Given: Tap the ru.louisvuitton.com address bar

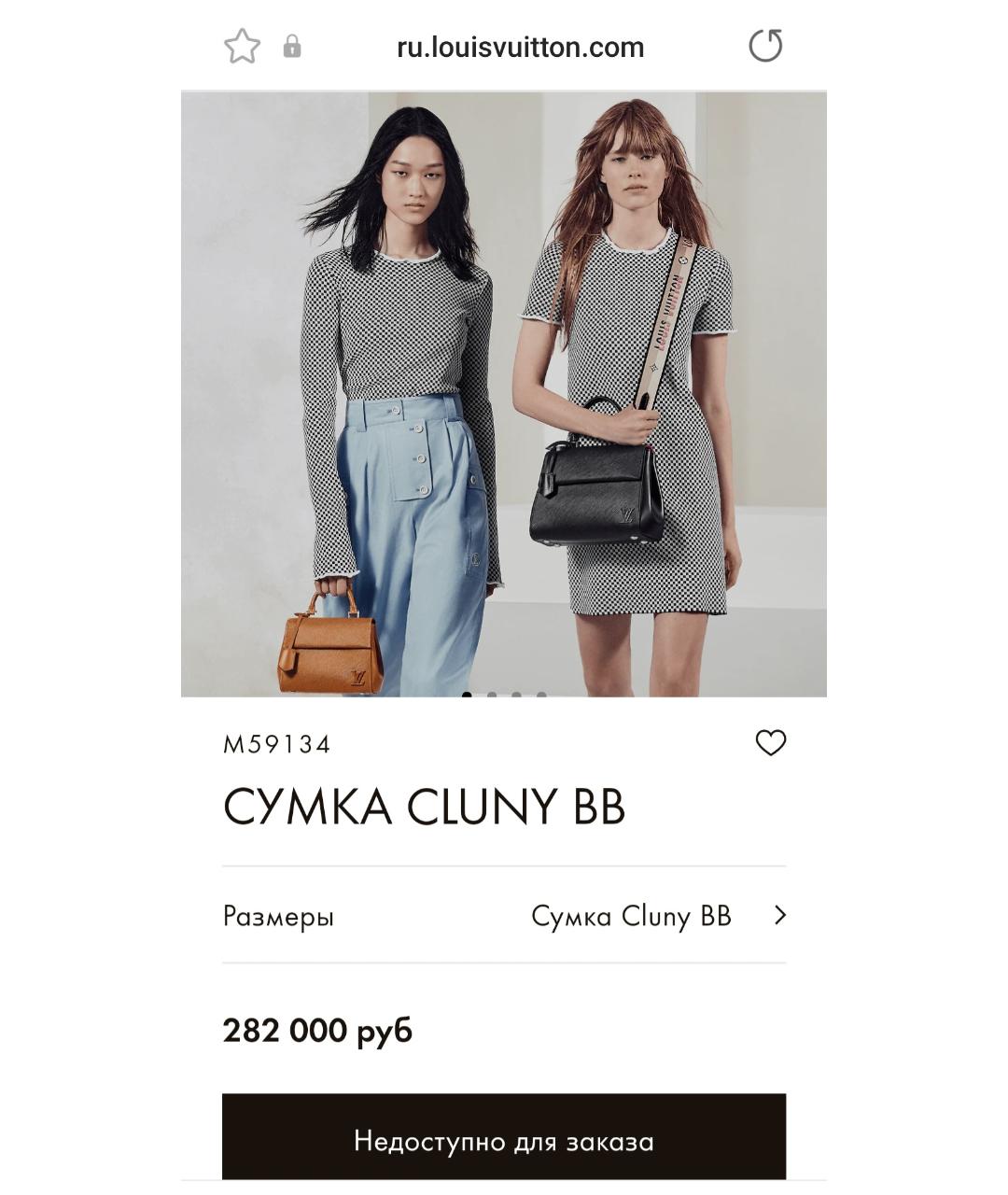Looking at the screenshot, I should (x=520, y=48).
